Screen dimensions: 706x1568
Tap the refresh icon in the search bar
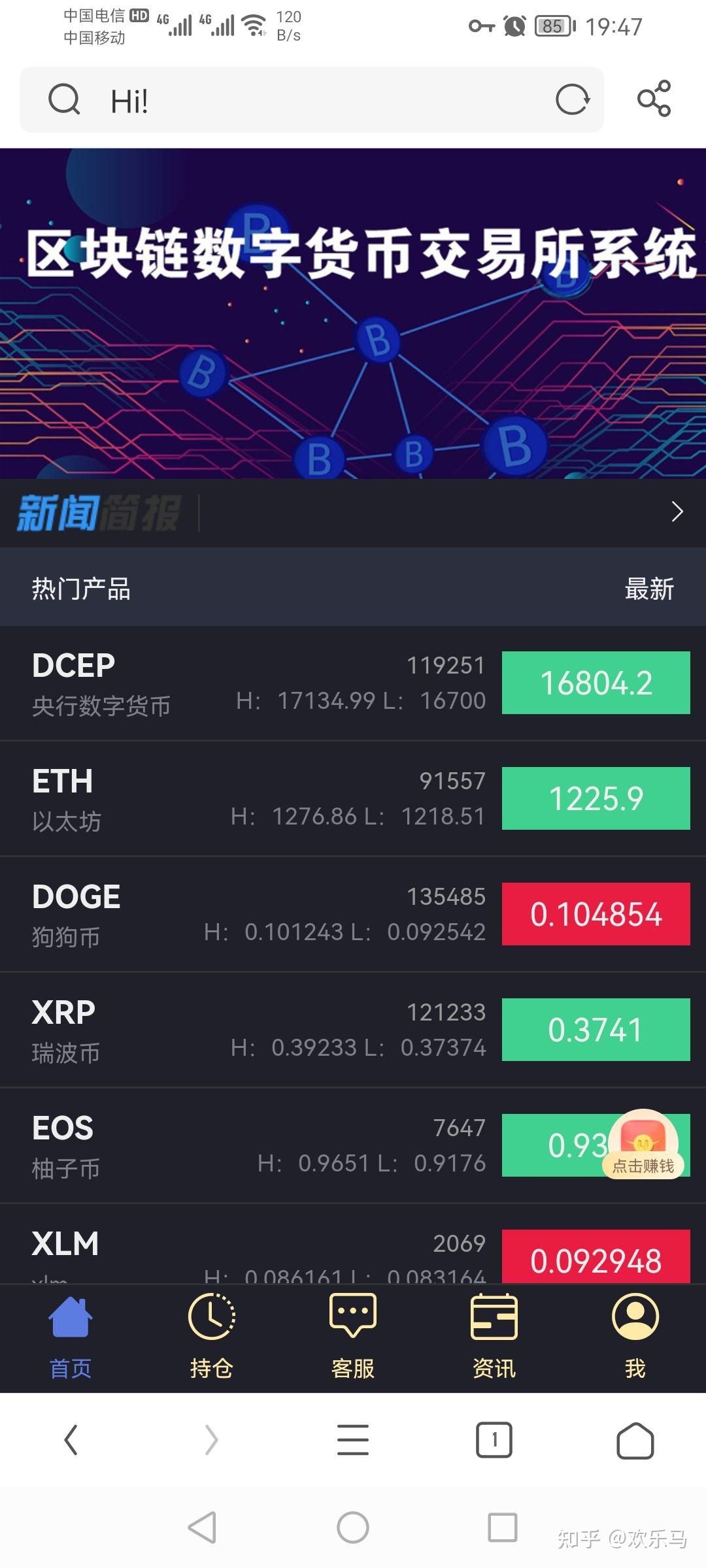(x=571, y=100)
